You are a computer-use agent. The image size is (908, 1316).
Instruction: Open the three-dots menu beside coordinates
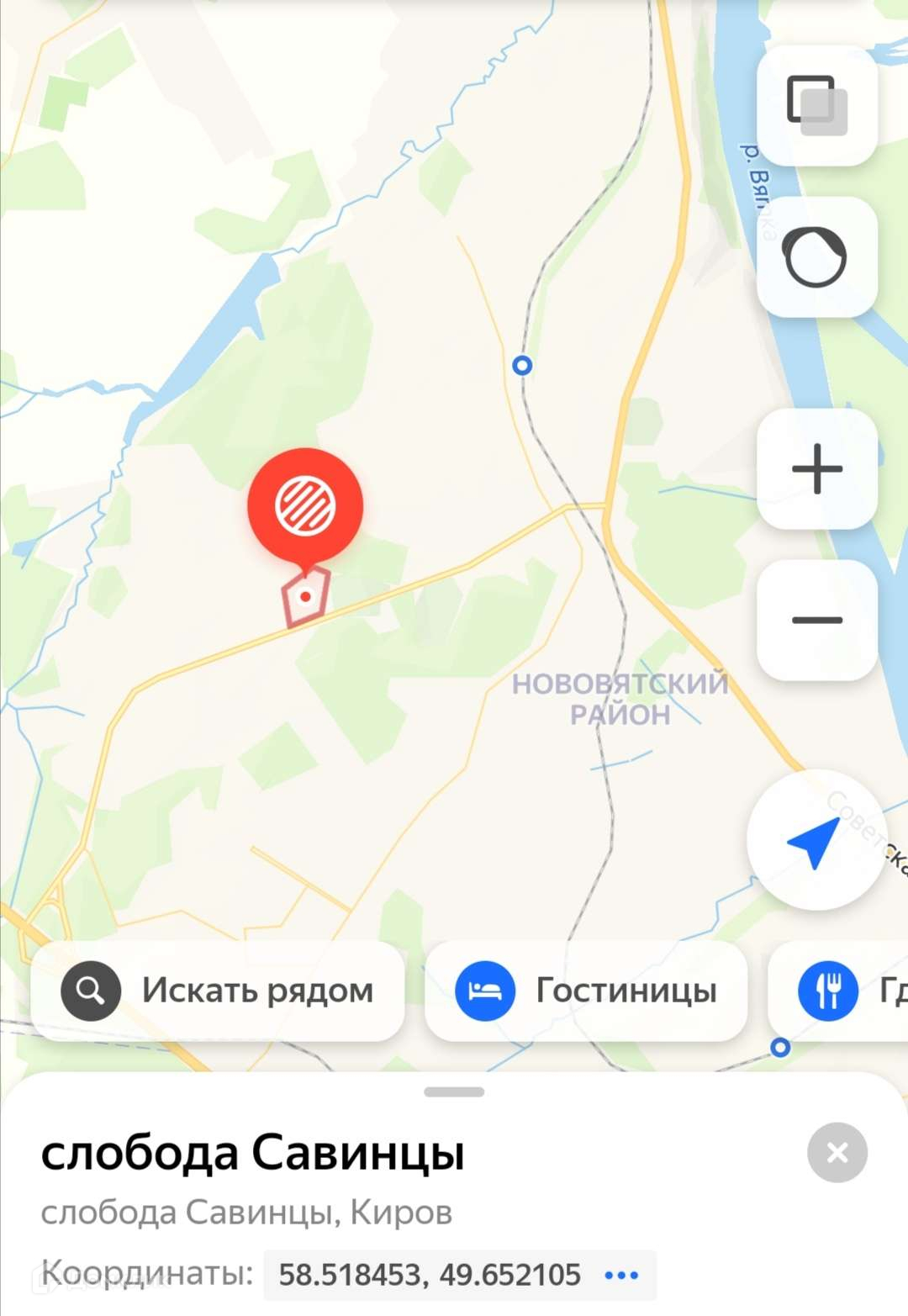click(x=622, y=1275)
